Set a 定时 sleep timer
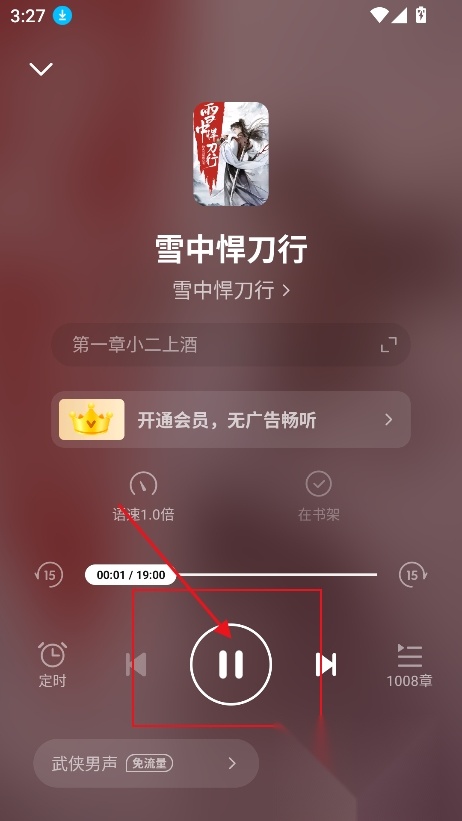 click(x=52, y=664)
